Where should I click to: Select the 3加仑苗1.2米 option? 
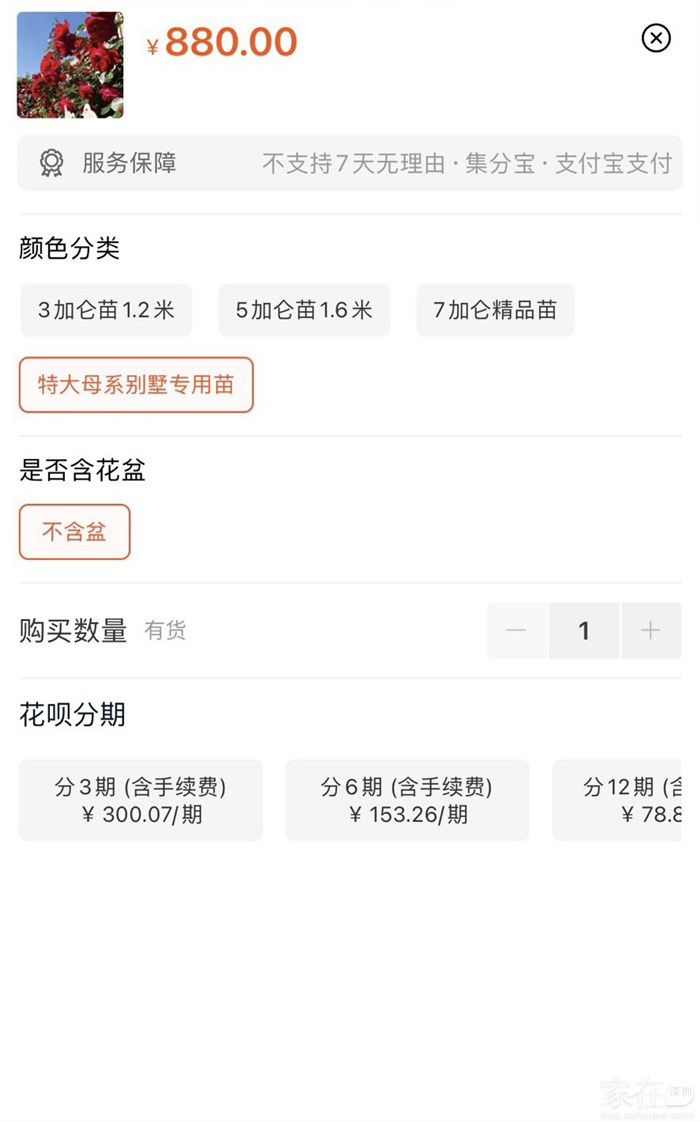pyautogui.click(x=106, y=310)
